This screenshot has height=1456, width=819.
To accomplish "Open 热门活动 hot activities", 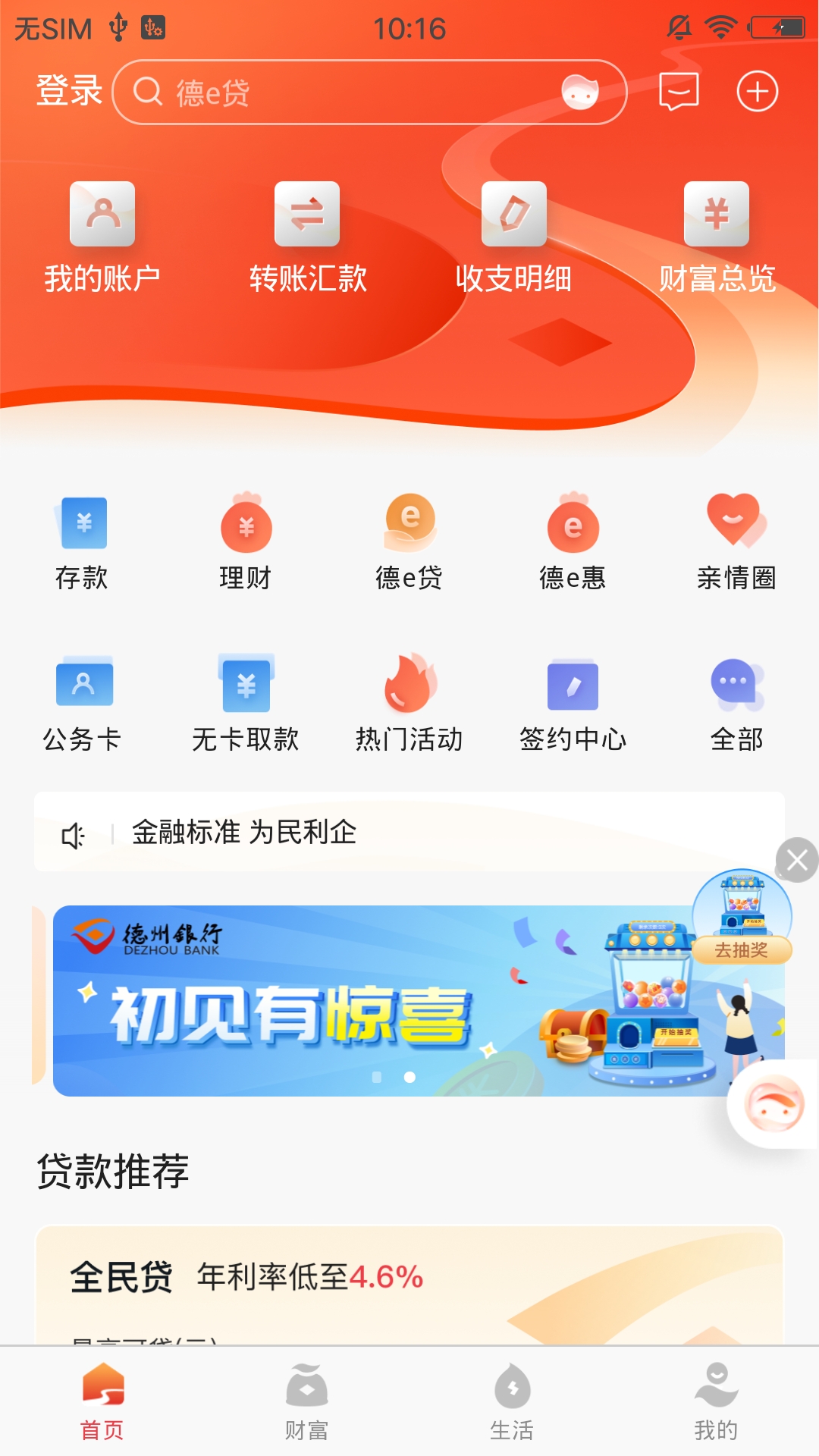I will click(x=409, y=701).
